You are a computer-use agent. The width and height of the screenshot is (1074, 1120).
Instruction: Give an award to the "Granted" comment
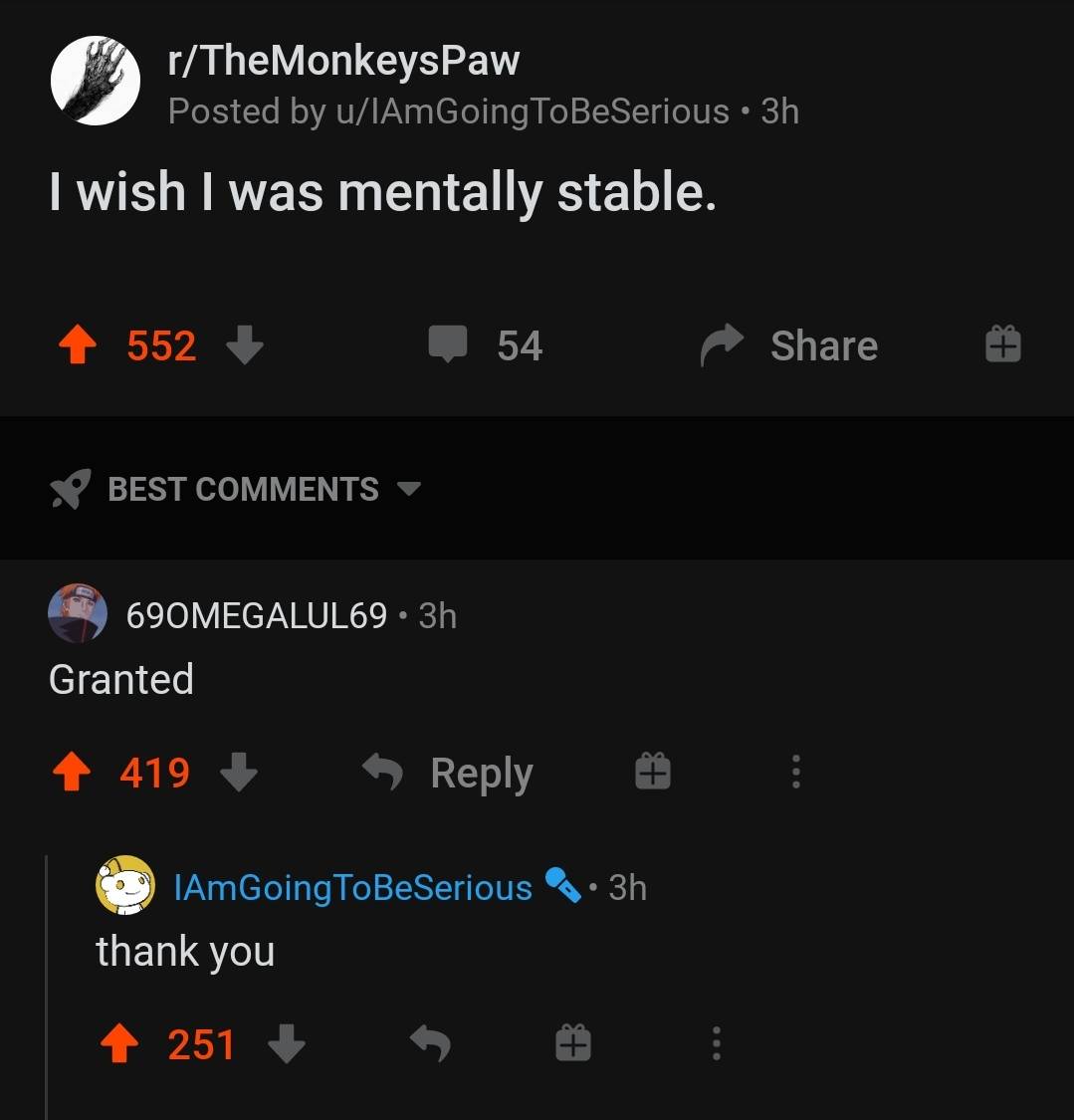click(x=653, y=772)
